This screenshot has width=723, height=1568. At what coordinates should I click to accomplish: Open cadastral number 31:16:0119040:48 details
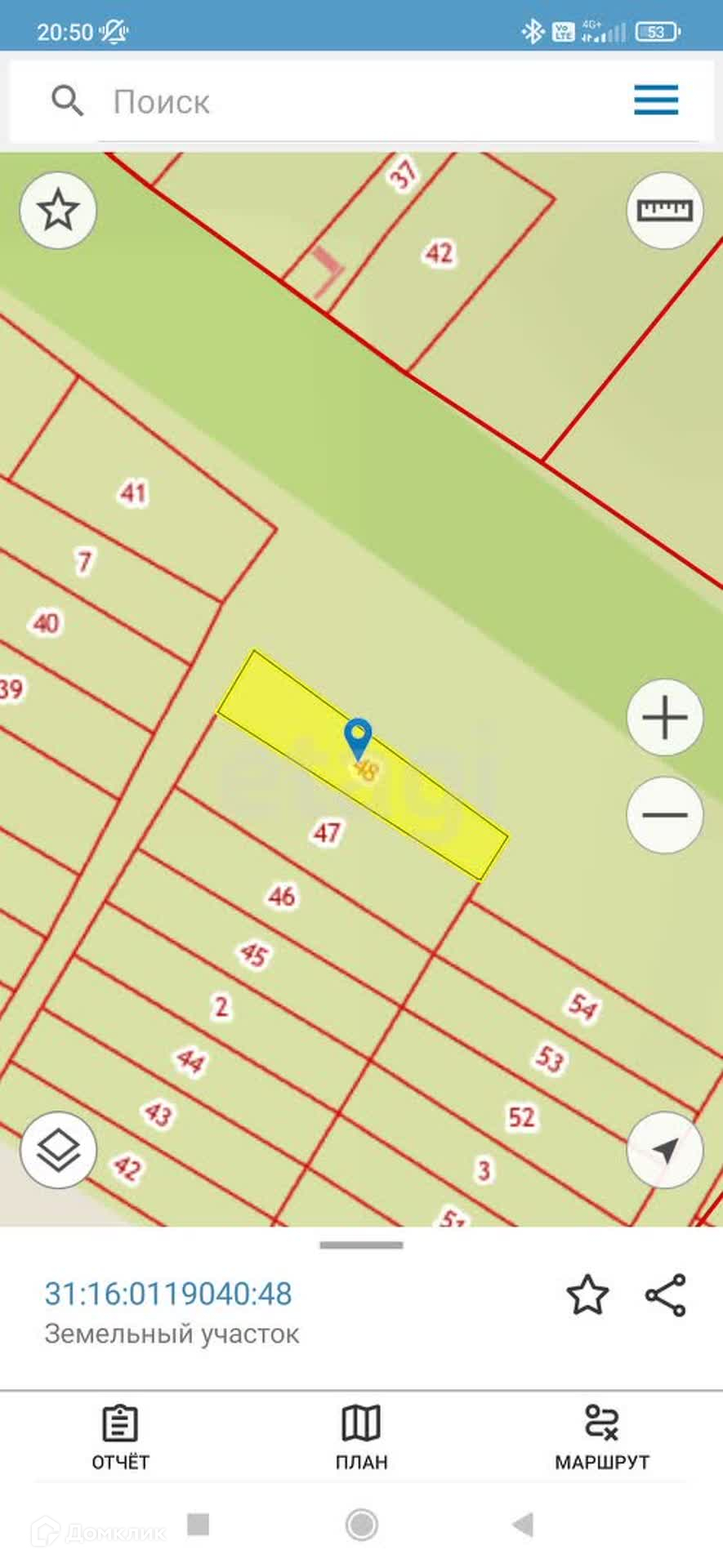click(x=168, y=1294)
